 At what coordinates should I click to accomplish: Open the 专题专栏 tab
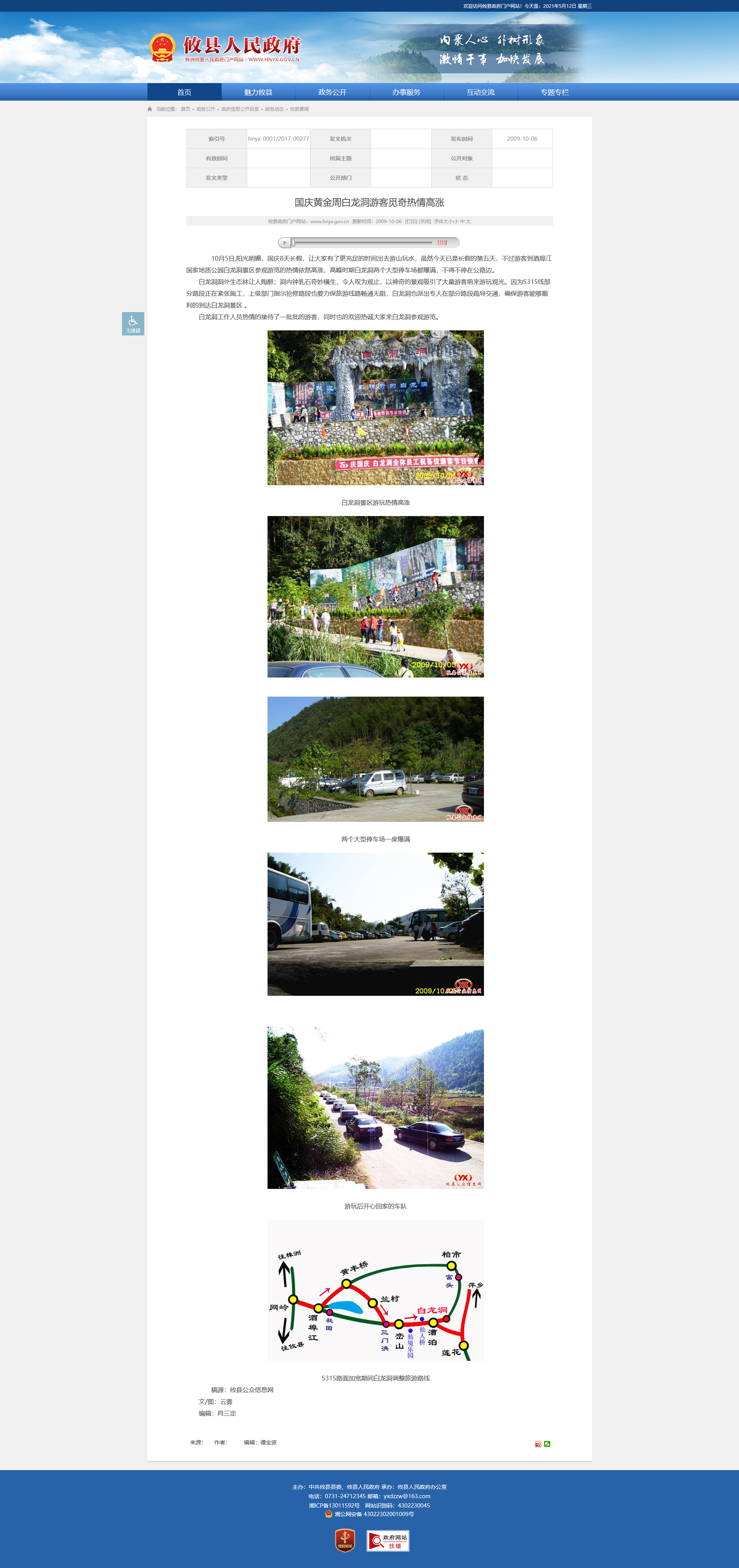pyautogui.click(x=555, y=92)
